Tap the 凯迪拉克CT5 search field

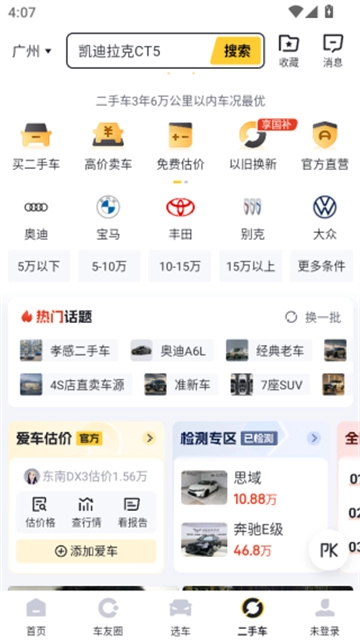[141, 51]
